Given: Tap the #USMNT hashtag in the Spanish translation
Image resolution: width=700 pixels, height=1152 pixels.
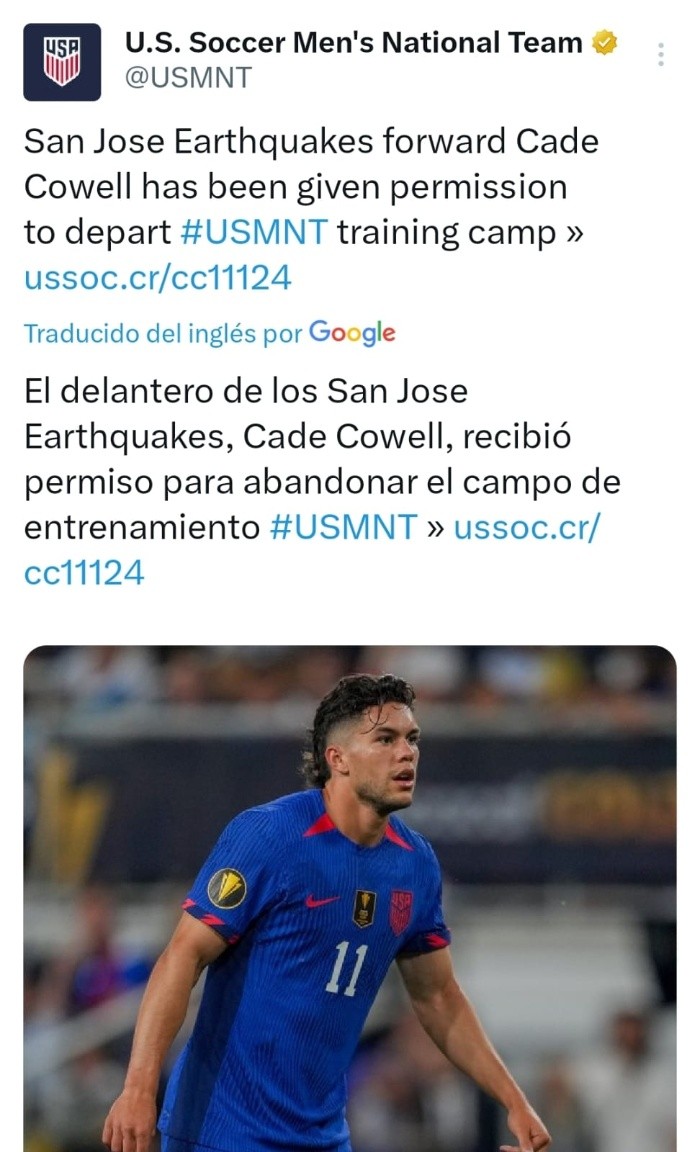Looking at the screenshot, I should tap(343, 527).
